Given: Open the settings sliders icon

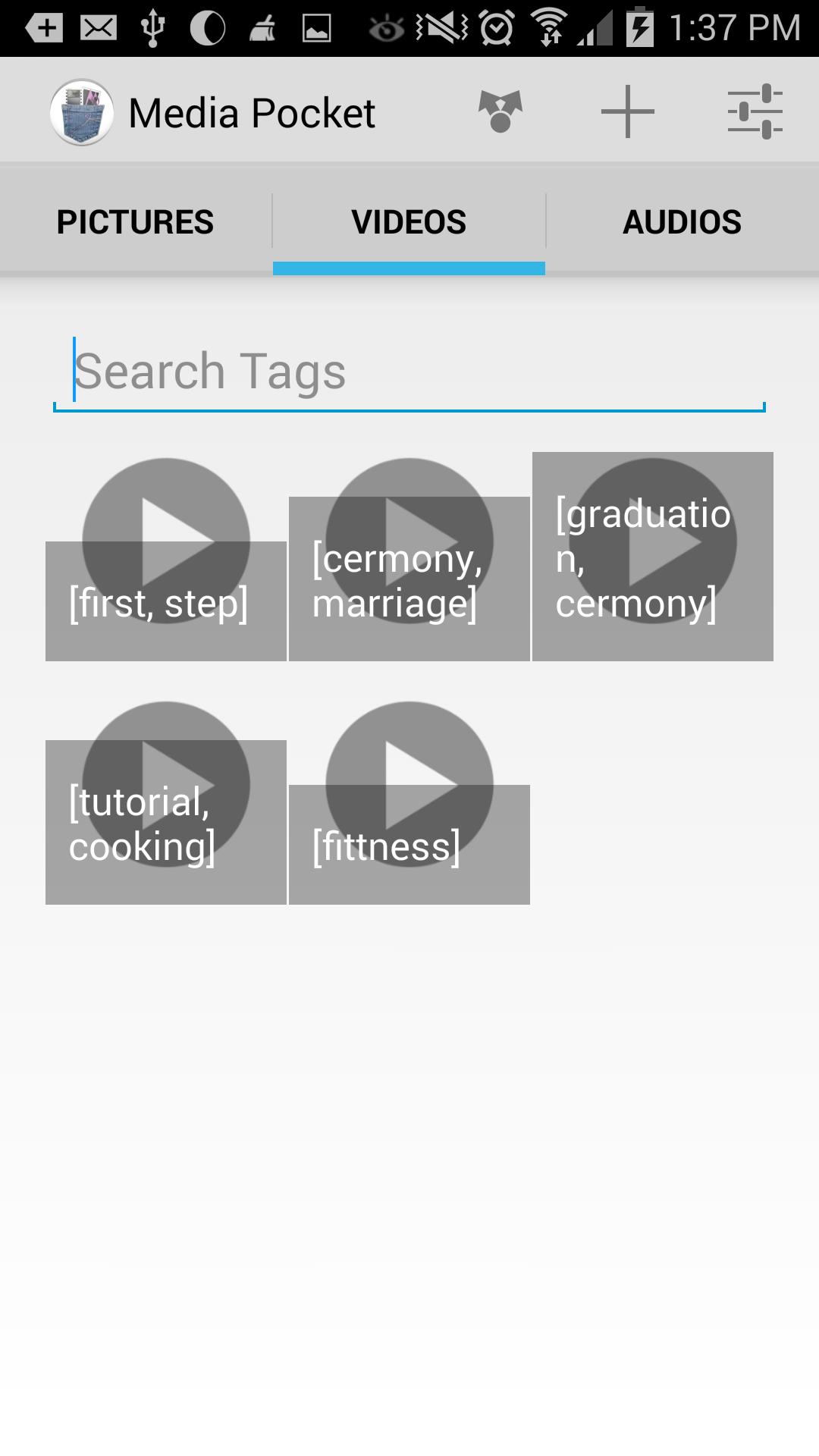Looking at the screenshot, I should (x=755, y=112).
